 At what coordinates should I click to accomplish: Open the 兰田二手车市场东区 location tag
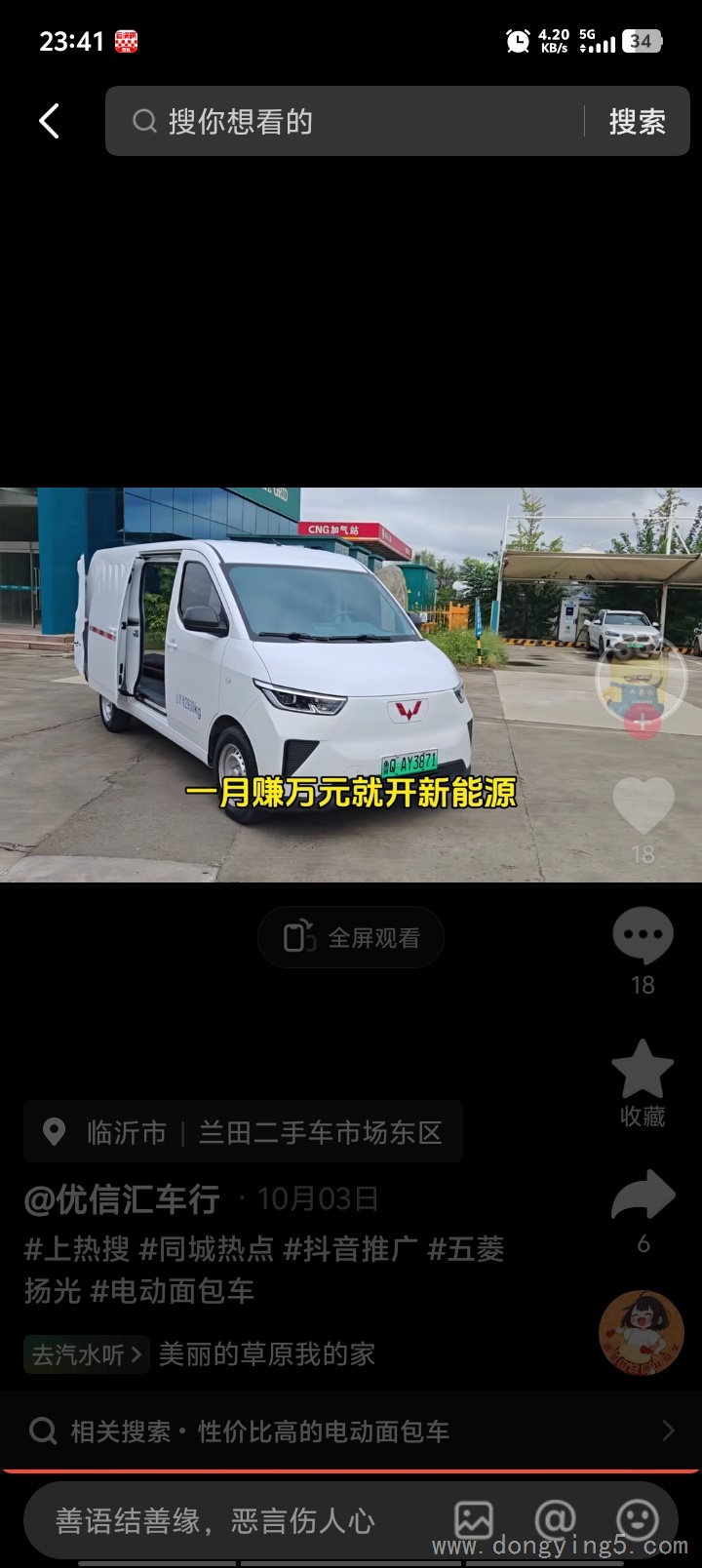tap(320, 1132)
